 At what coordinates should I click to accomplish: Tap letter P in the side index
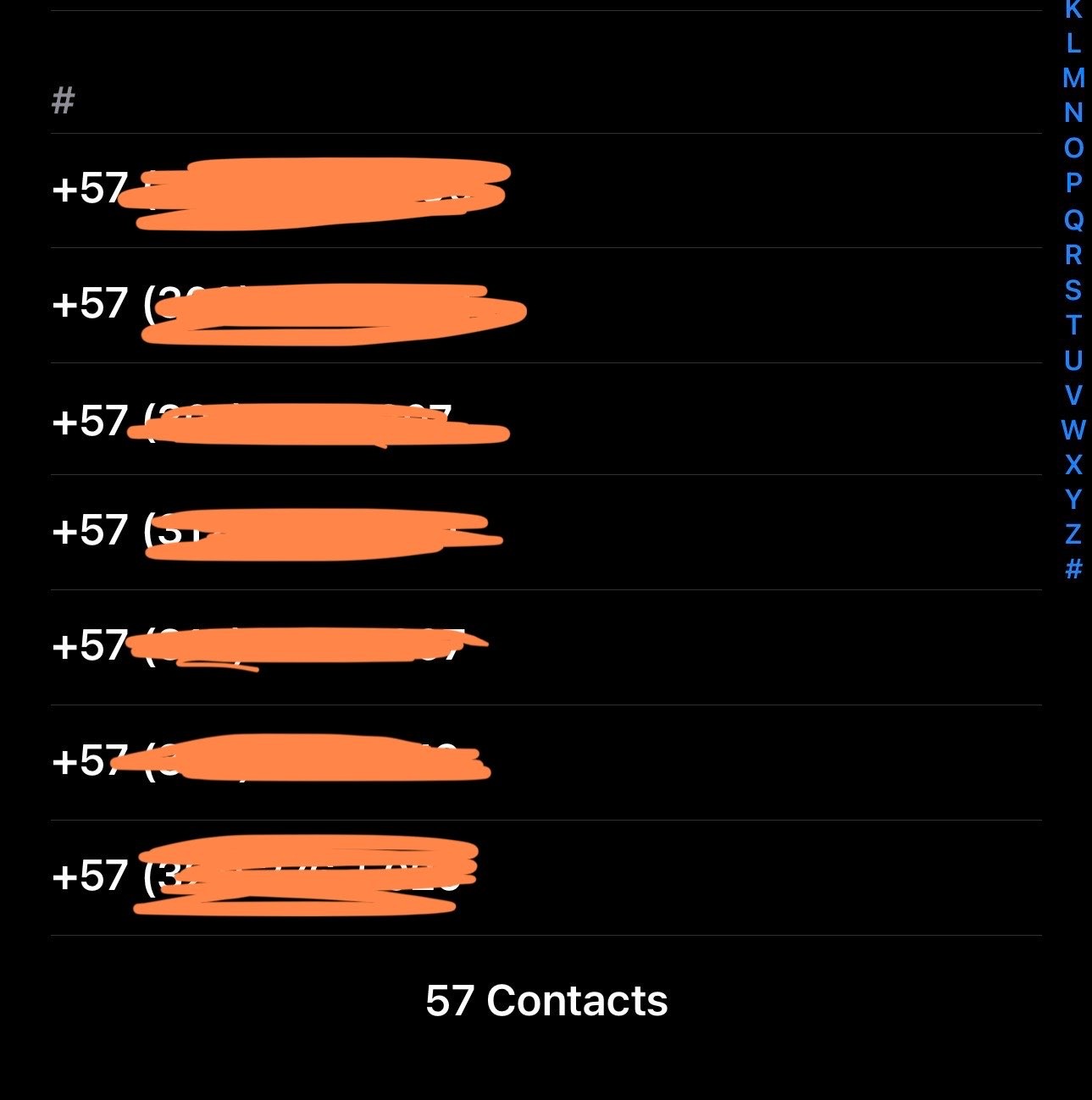(x=1073, y=183)
